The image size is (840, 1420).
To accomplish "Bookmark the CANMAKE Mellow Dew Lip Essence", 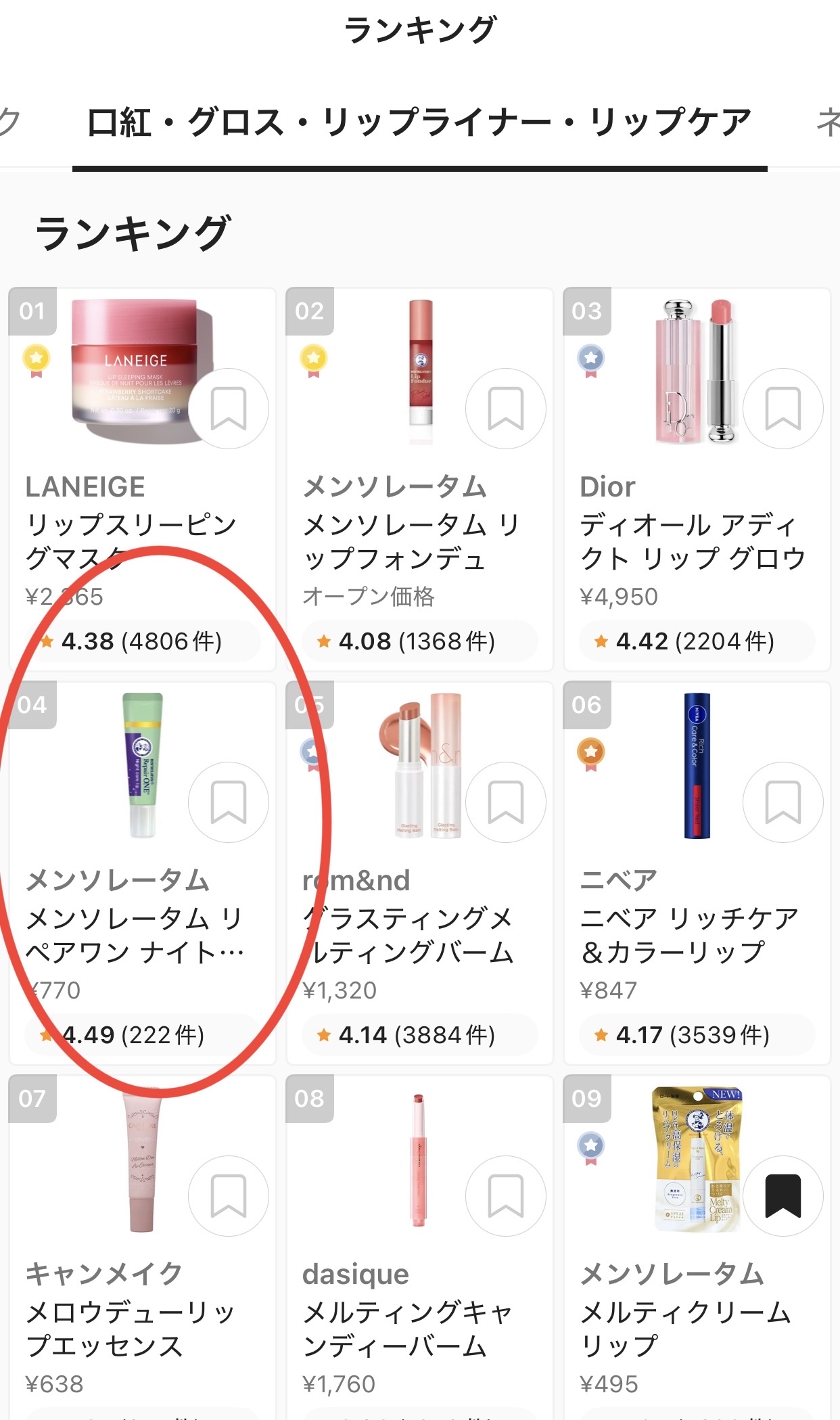I will 229,1195.
